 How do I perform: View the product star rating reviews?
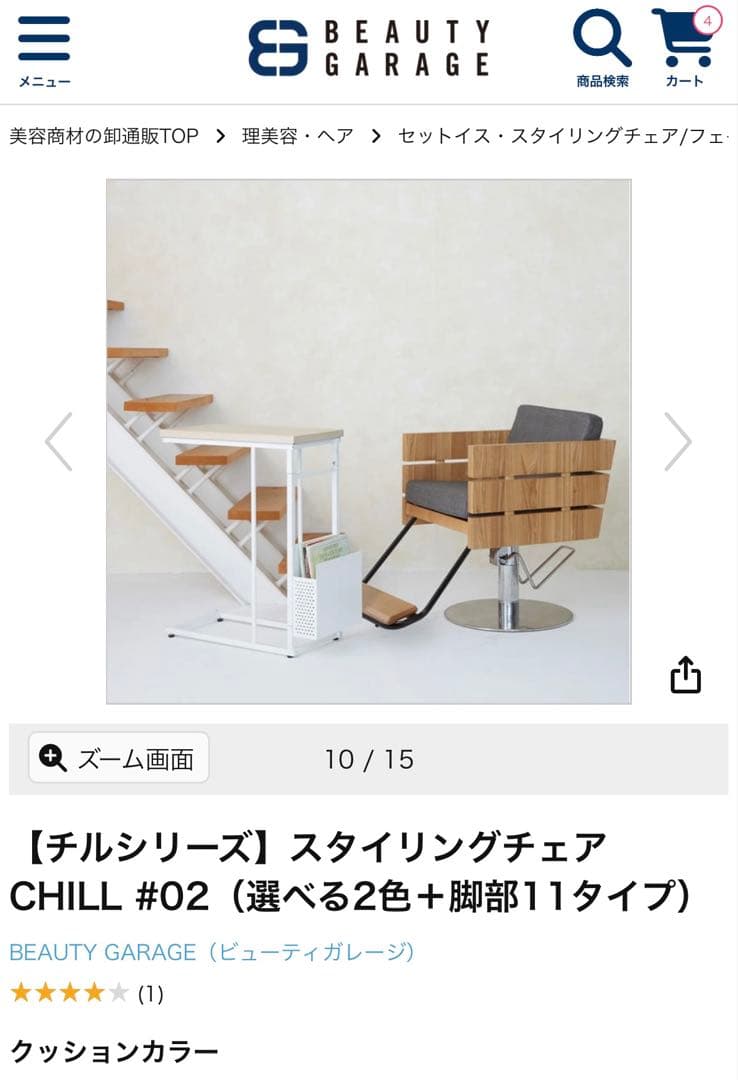click(x=86, y=993)
